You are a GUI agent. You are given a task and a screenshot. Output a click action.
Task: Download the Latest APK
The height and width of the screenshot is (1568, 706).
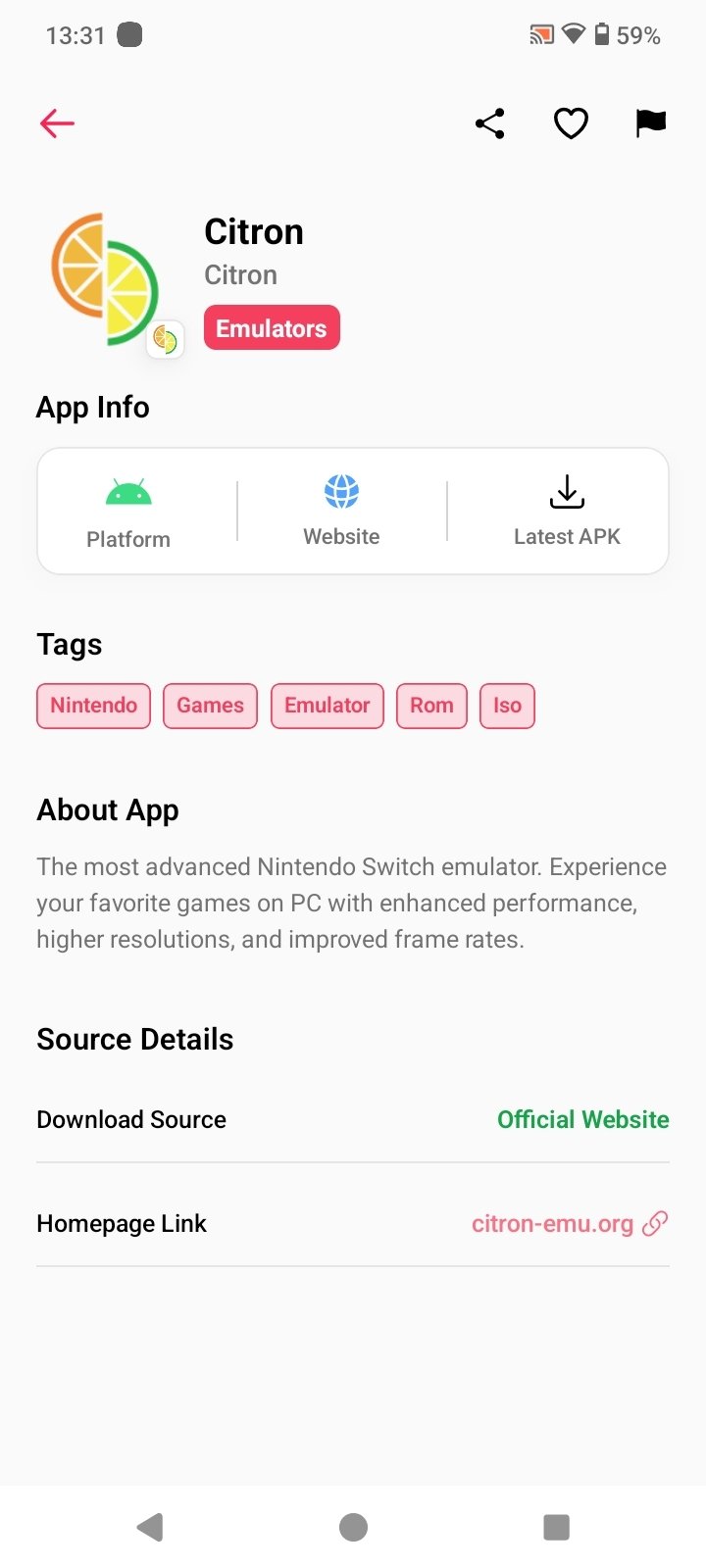(567, 511)
